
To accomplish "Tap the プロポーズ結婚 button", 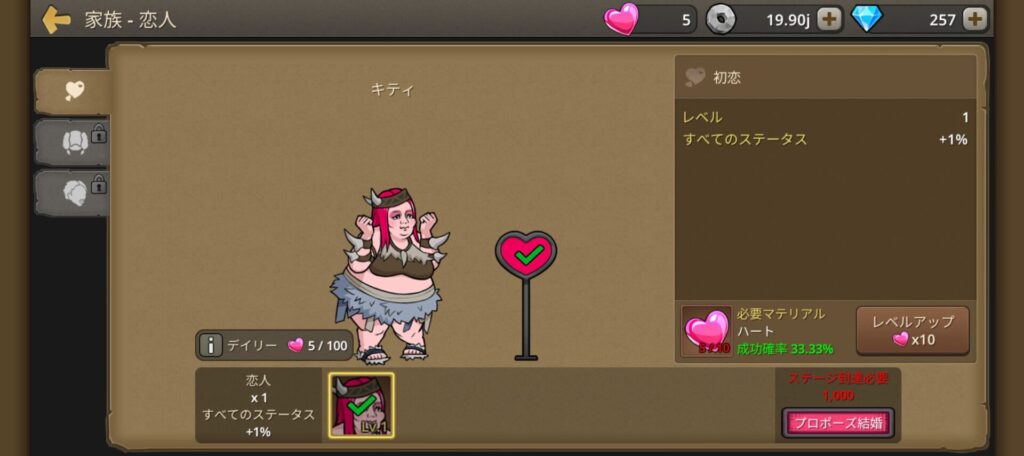I will click(837, 422).
